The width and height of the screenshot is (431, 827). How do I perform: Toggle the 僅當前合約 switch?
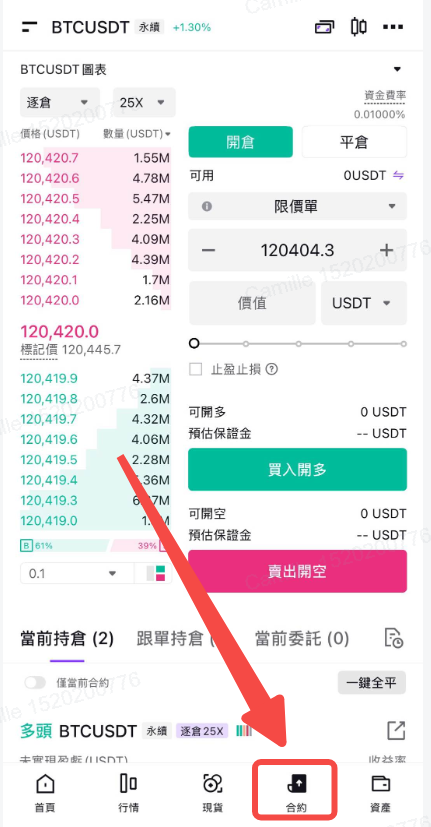[x=35, y=682]
